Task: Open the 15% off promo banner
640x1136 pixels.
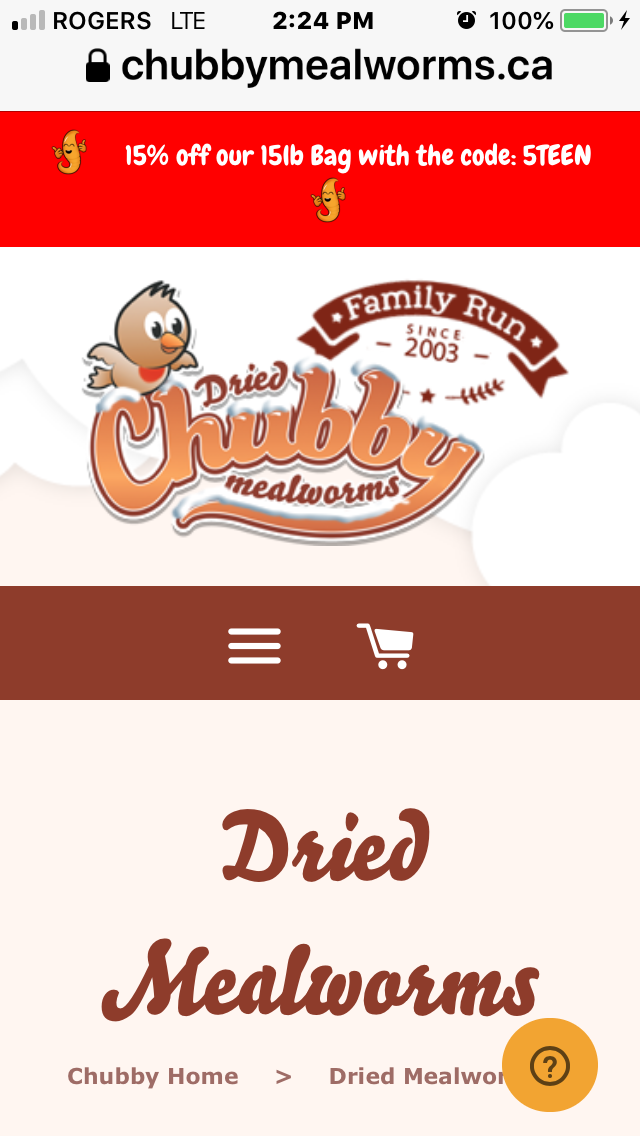Action: point(357,157)
